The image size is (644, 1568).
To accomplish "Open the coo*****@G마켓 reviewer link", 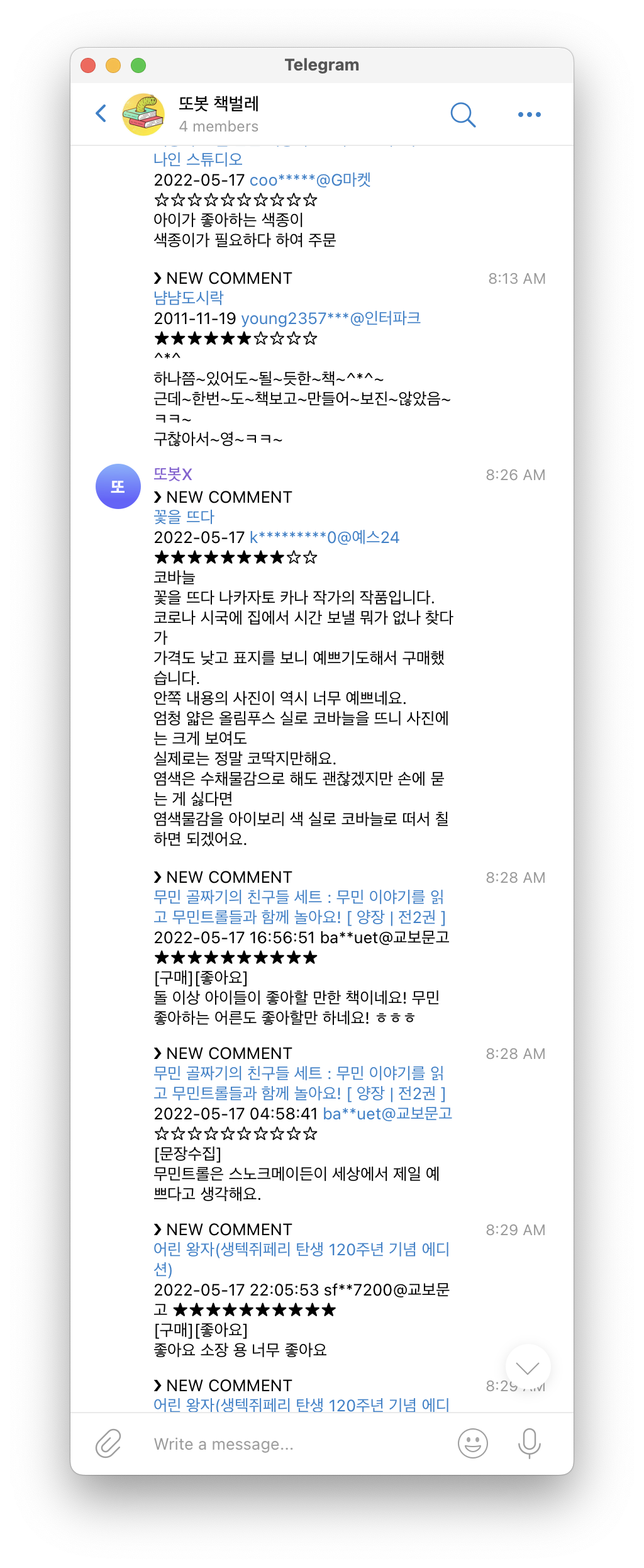I will [x=309, y=180].
